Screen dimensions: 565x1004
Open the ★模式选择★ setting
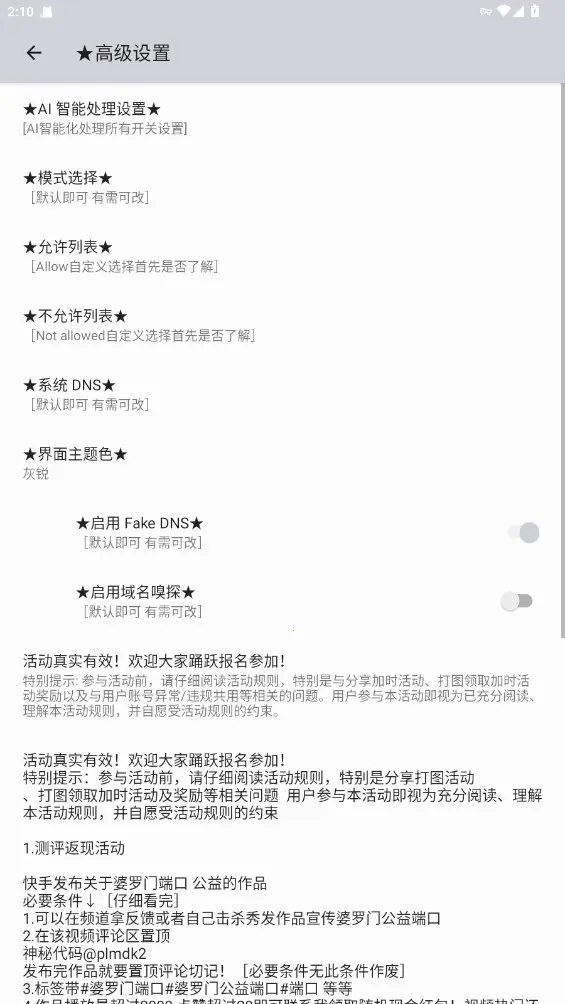280,187
